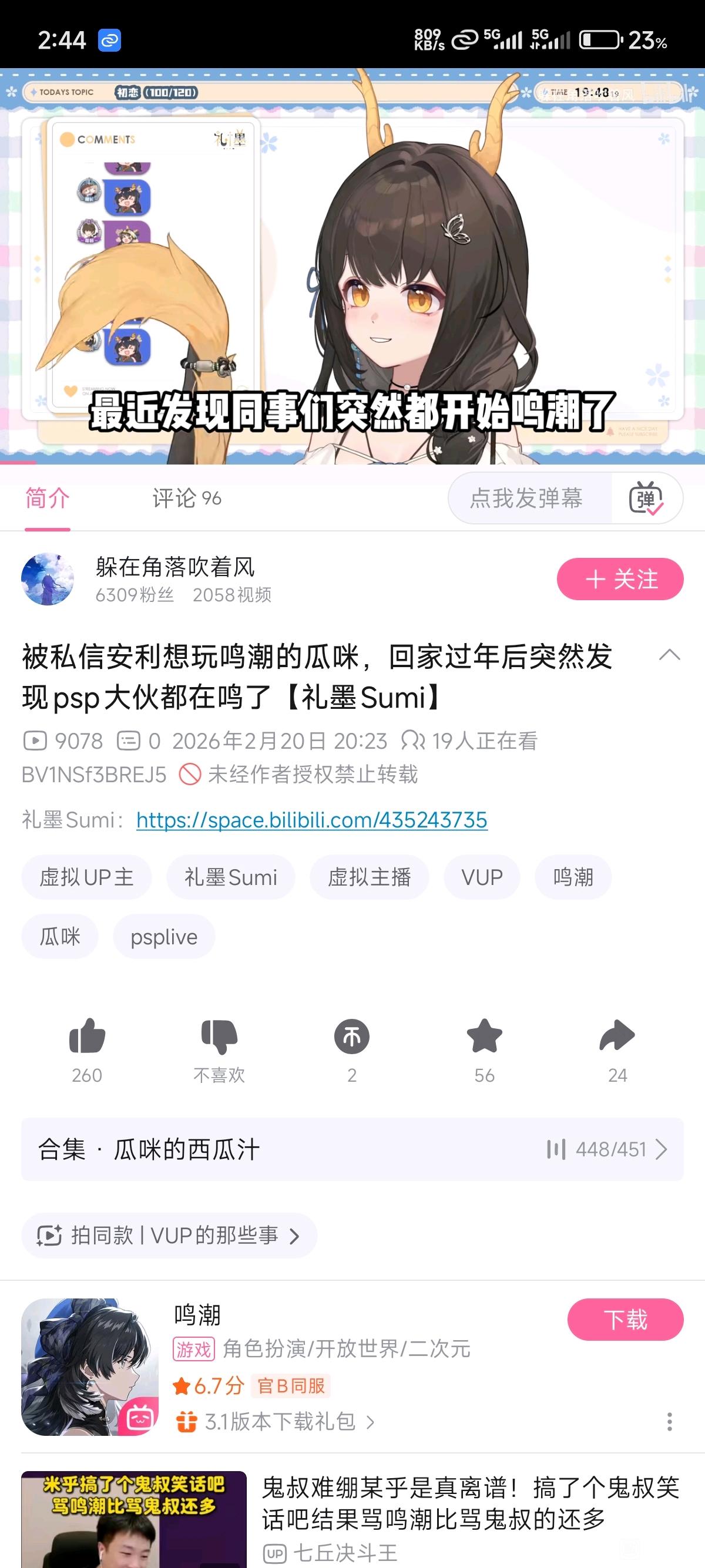Screen dimensions: 705x1568
Task: Tap 点我发弹幕 input field
Action: (x=526, y=499)
